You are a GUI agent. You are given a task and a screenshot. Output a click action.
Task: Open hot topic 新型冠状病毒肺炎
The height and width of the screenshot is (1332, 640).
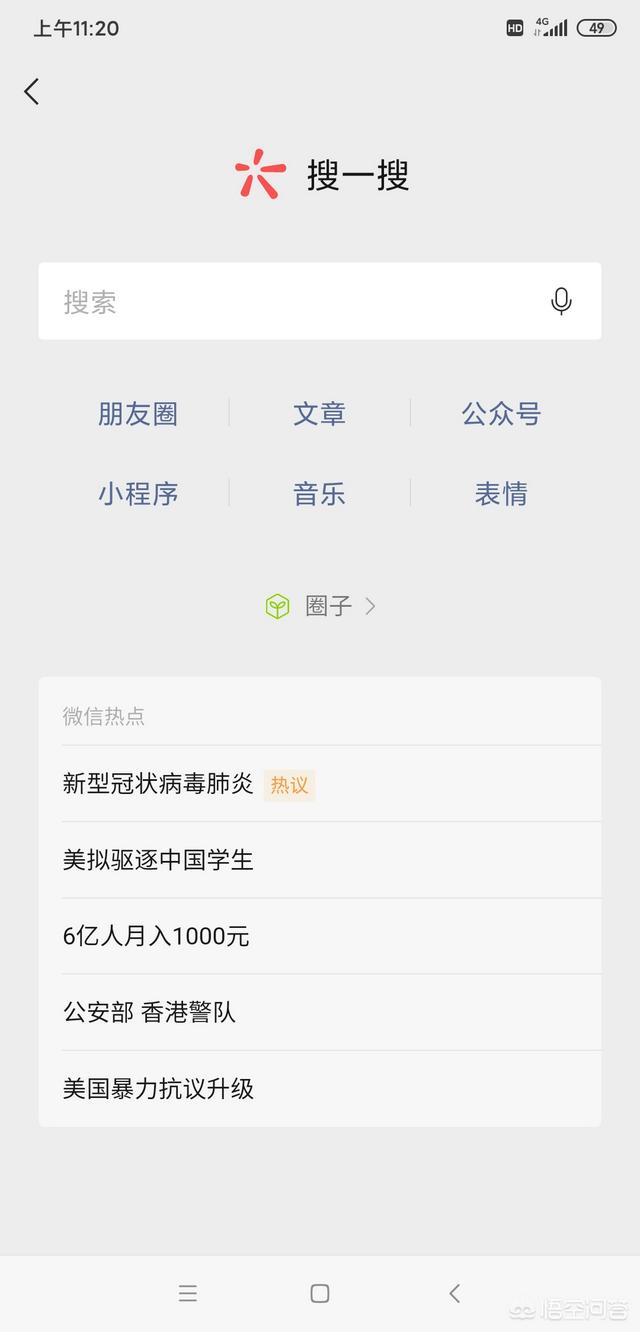pyautogui.click(x=320, y=784)
